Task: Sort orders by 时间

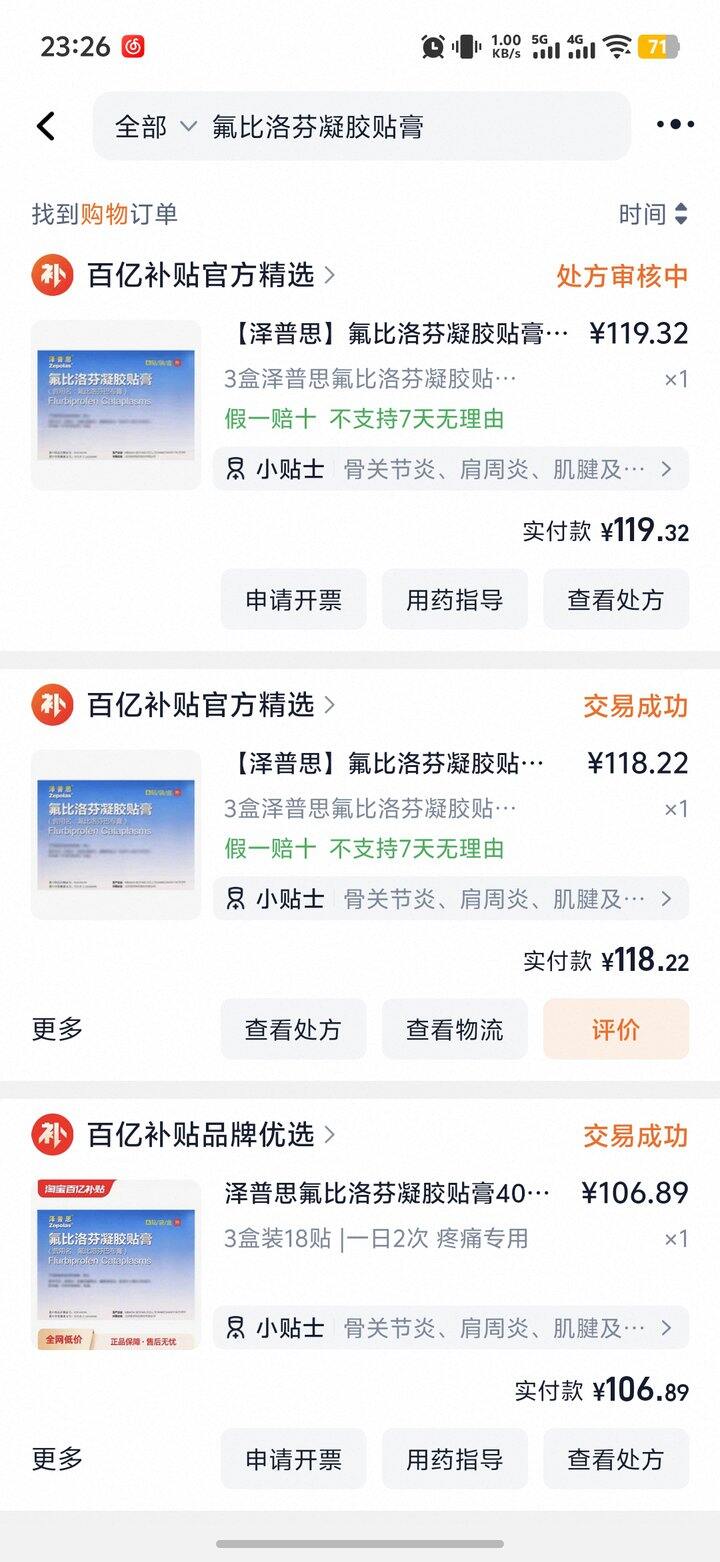Action: 653,214
